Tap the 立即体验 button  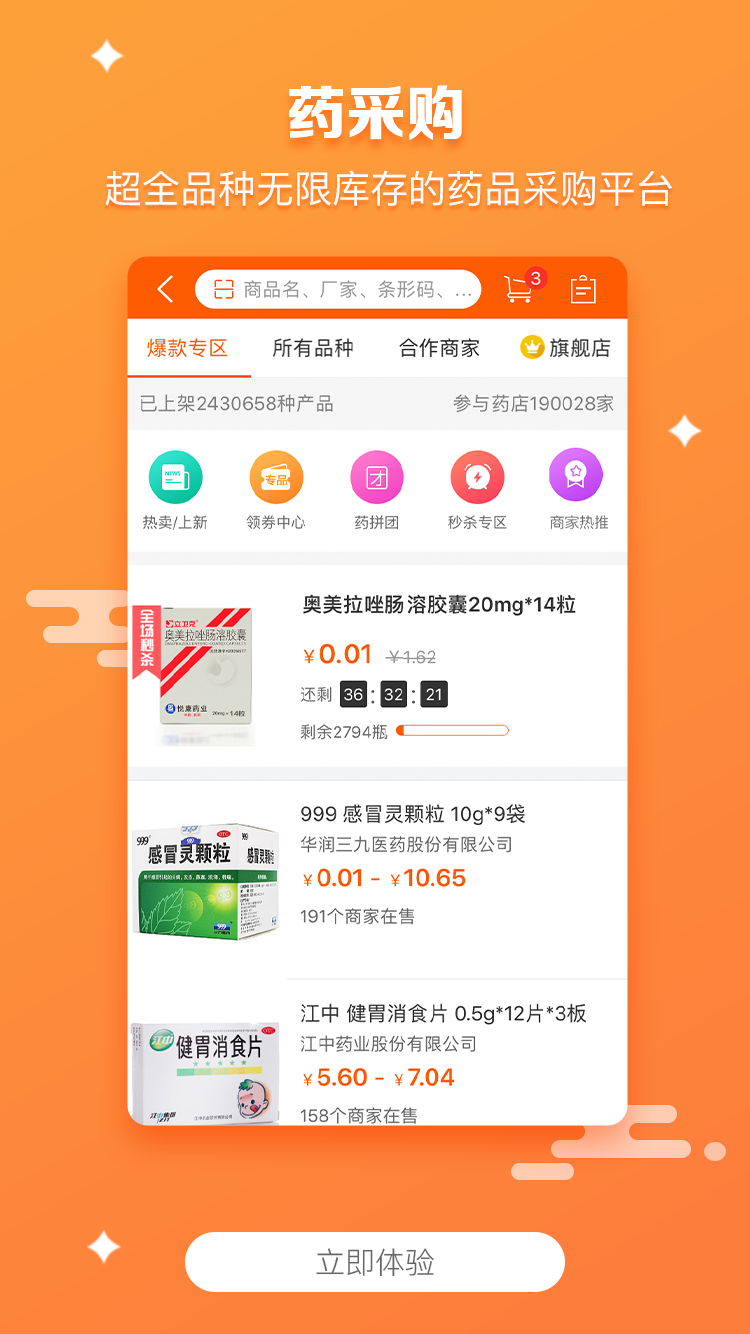coord(375,1262)
